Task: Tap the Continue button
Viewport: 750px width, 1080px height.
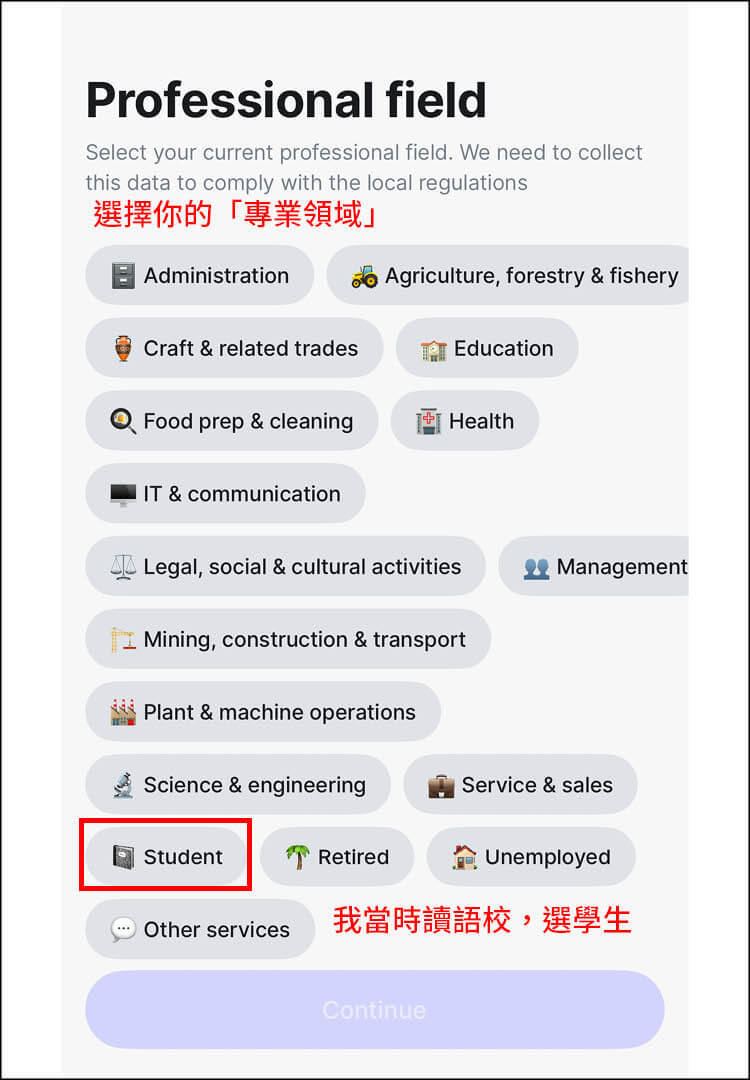Action: point(374,1010)
